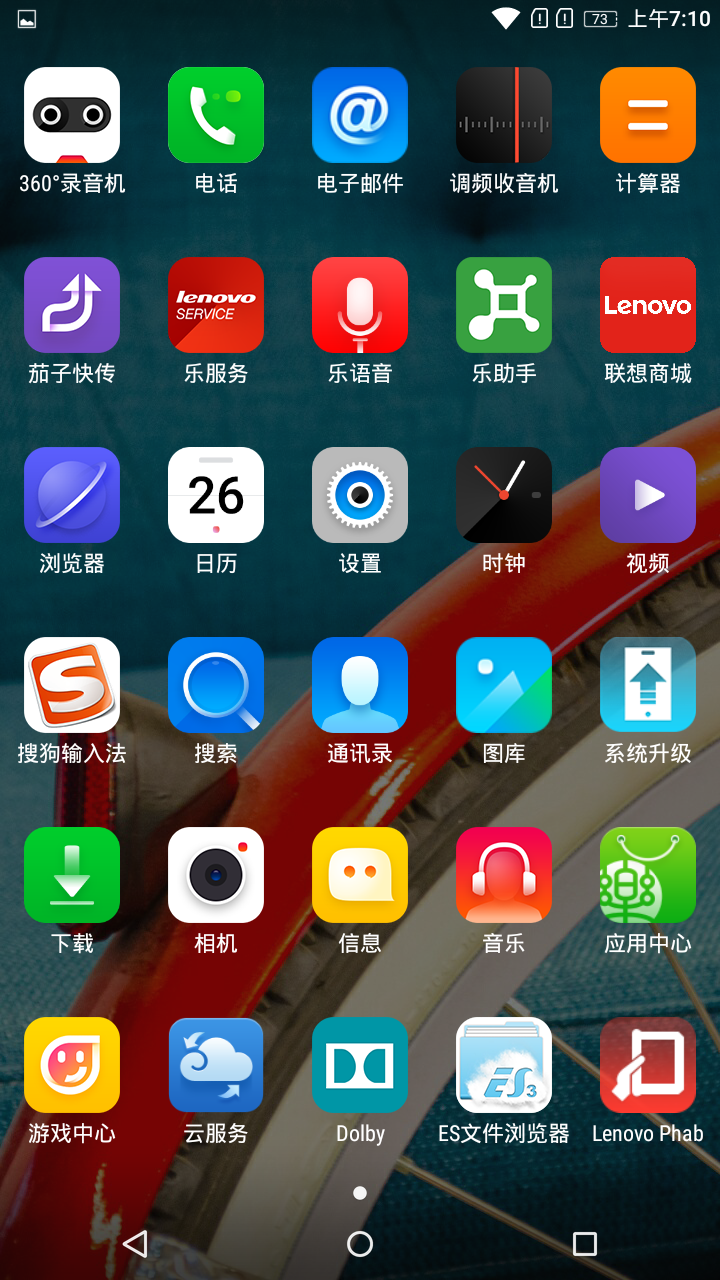Open the Browser (浏览器) app
Viewport: 720px width, 1280px height.
[72, 495]
